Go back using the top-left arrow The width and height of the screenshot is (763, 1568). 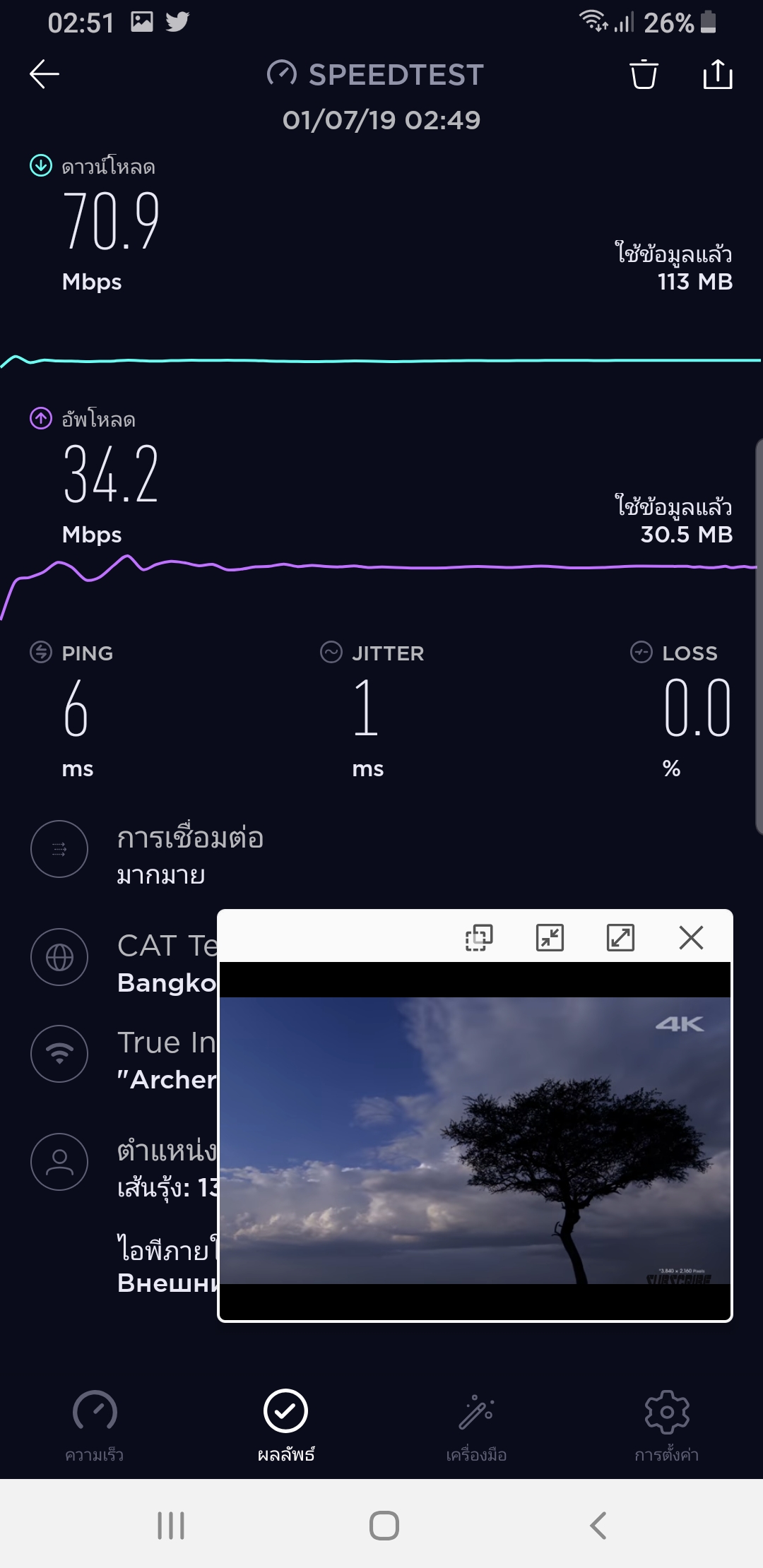(45, 74)
